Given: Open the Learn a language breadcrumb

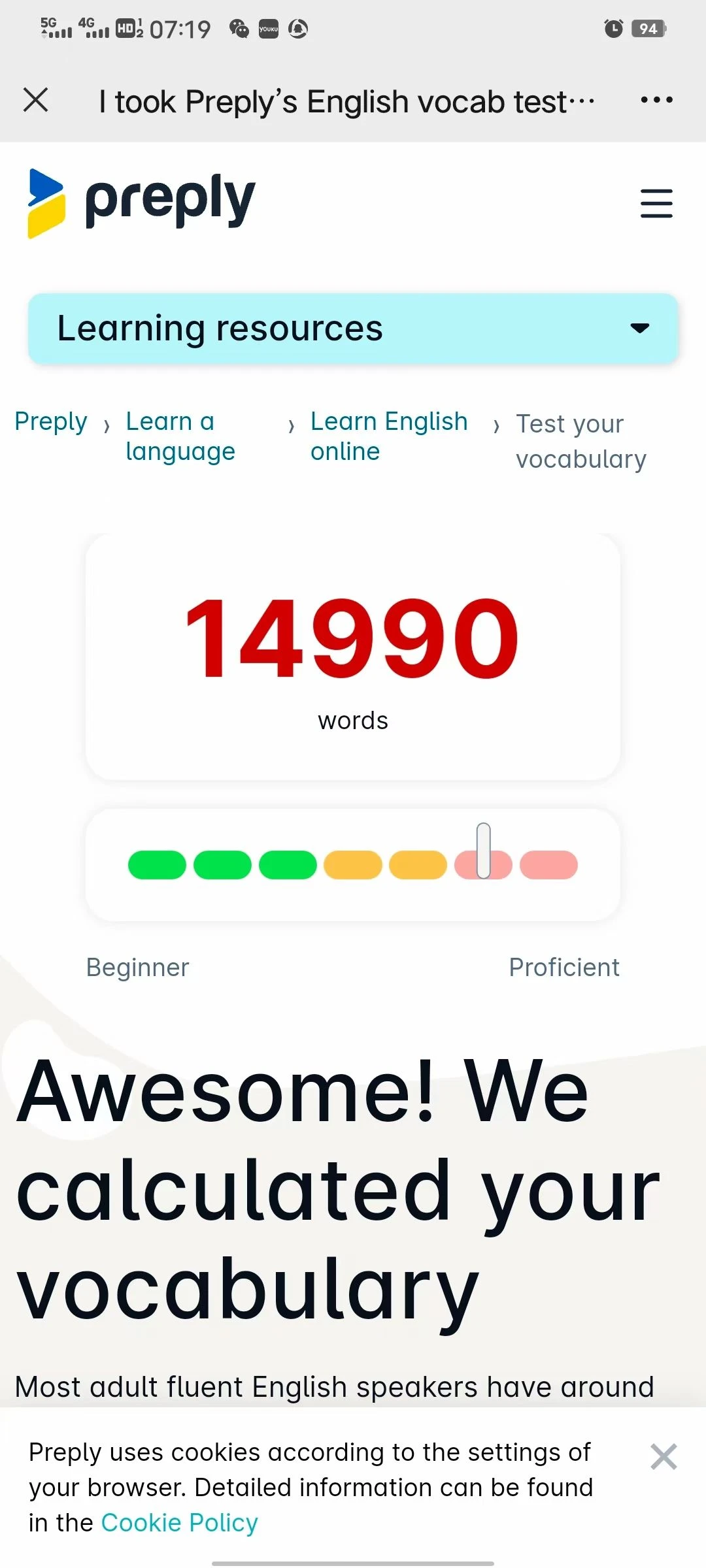Looking at the screenshot, I should 180,436.
